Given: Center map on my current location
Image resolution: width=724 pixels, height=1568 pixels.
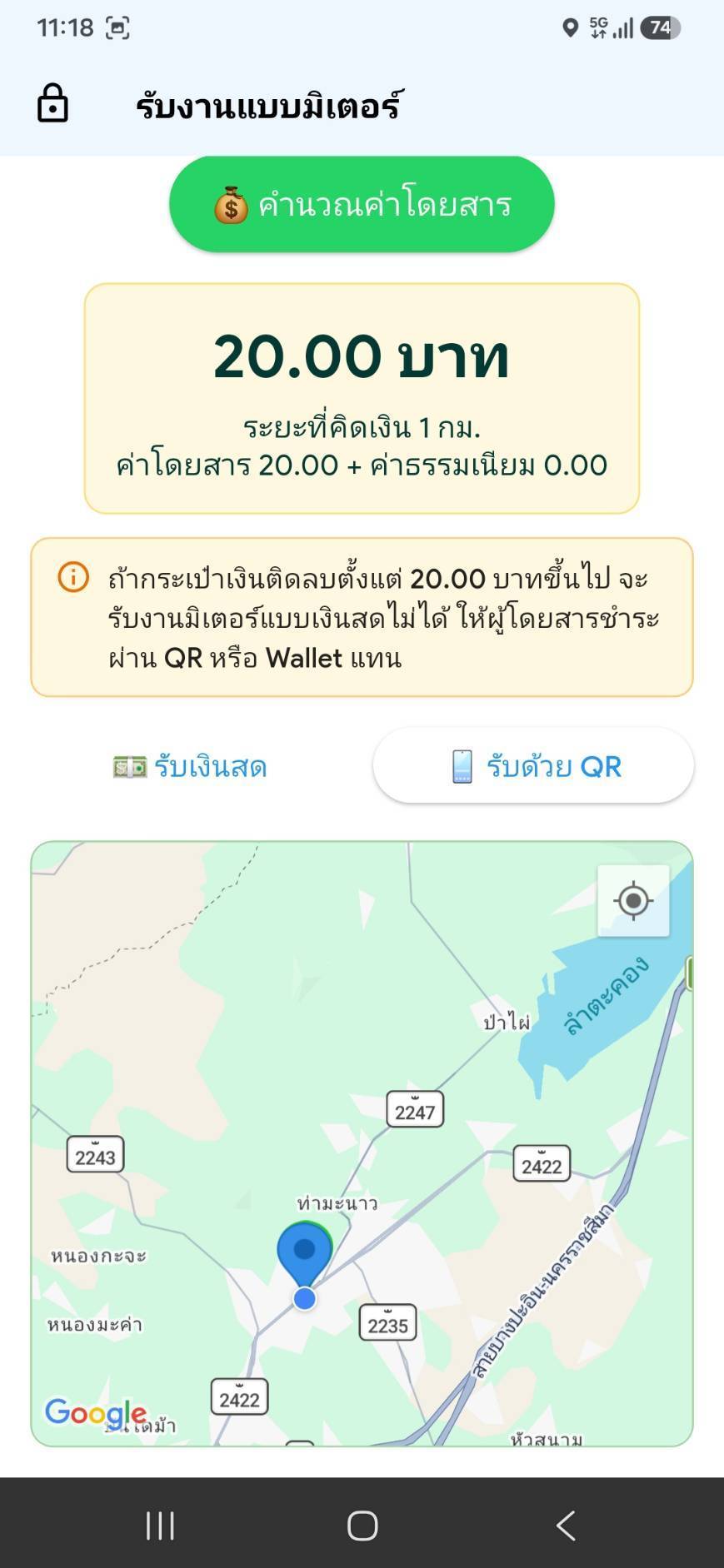Looking at the screenshot, I should coord(633,900).
